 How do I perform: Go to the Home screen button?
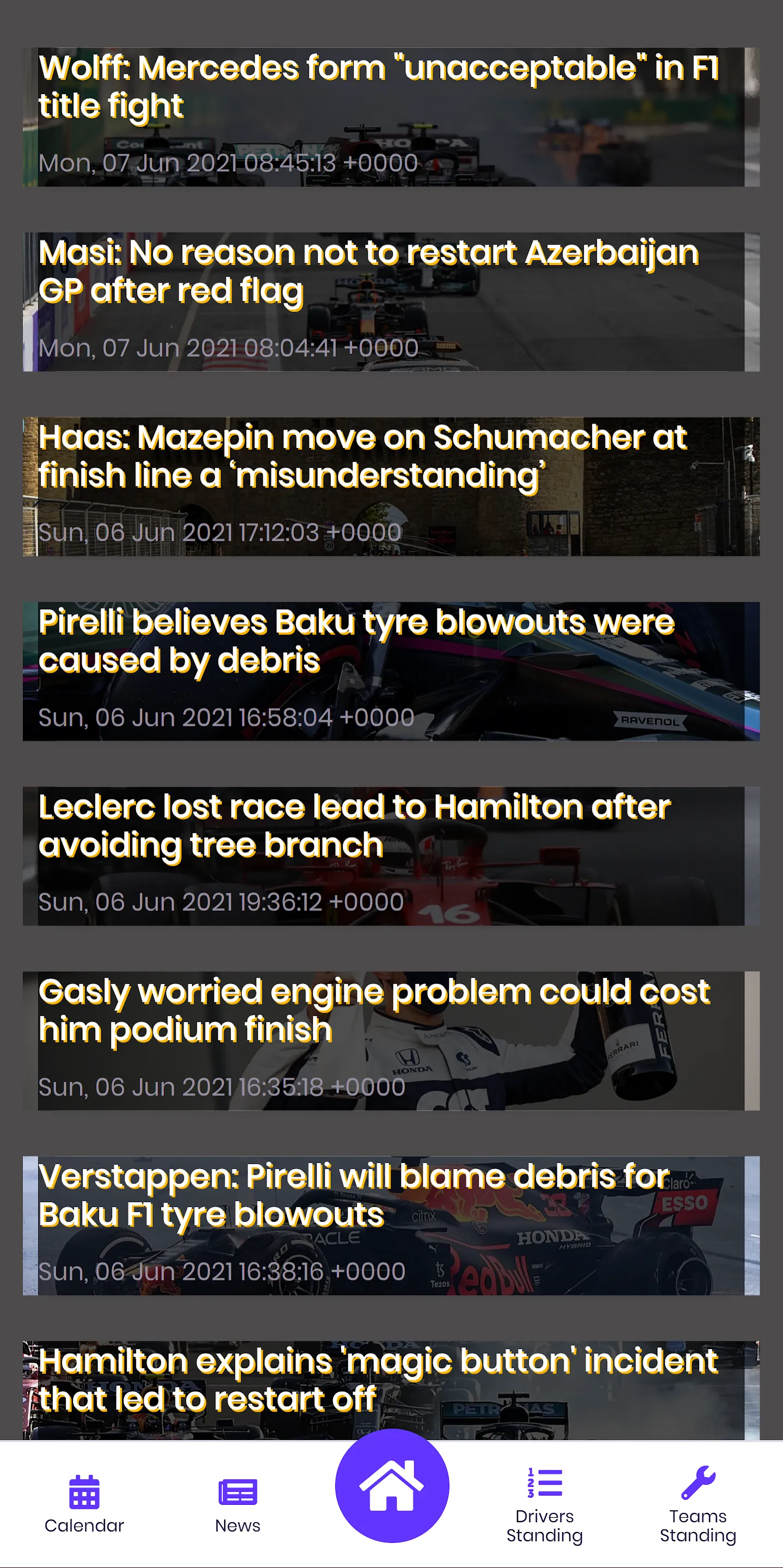tap(392, 1485)
